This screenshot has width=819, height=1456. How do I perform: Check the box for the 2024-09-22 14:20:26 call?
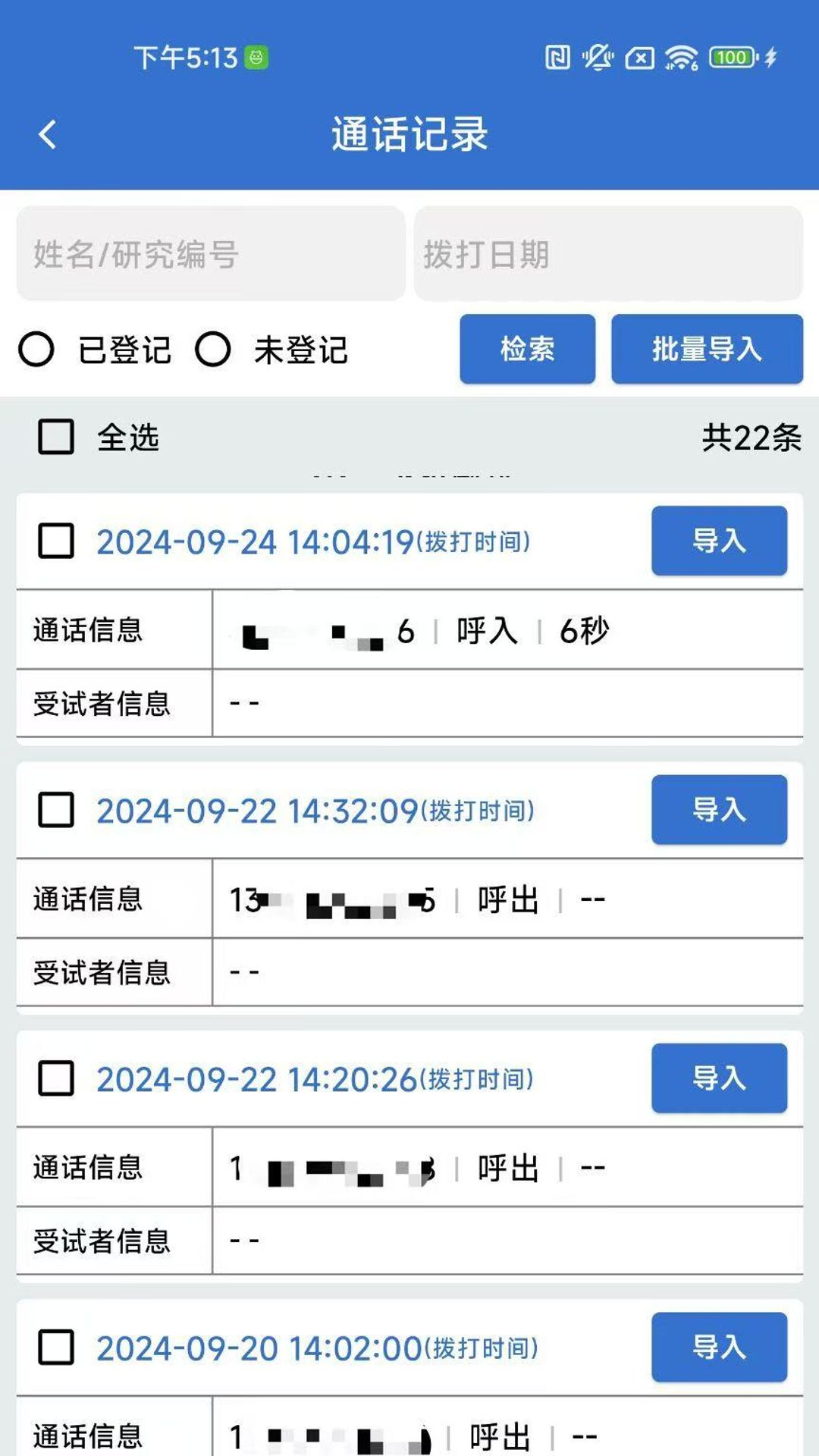point(56,1078)
